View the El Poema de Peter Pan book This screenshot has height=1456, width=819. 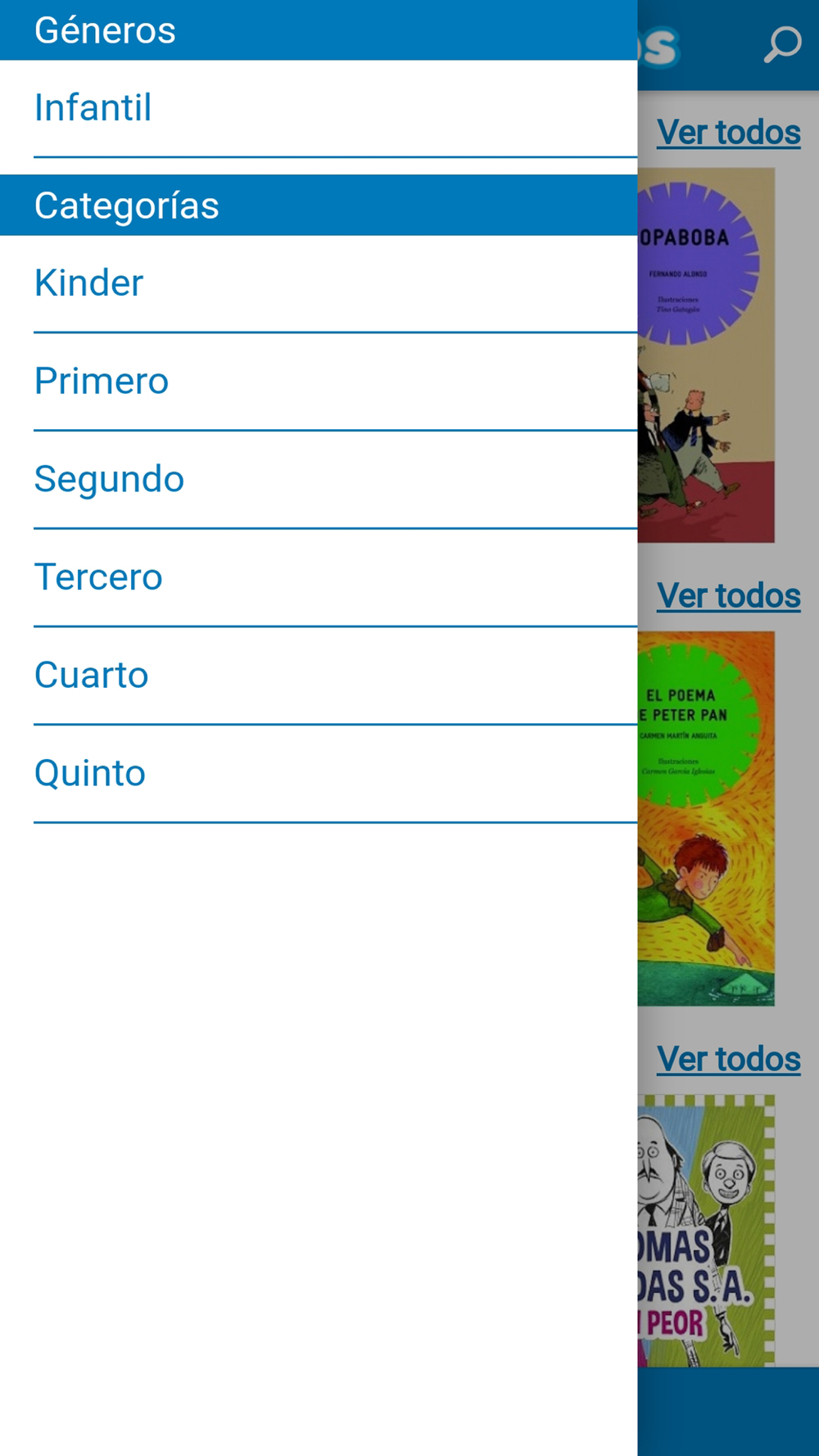click(x=706, y=817)
